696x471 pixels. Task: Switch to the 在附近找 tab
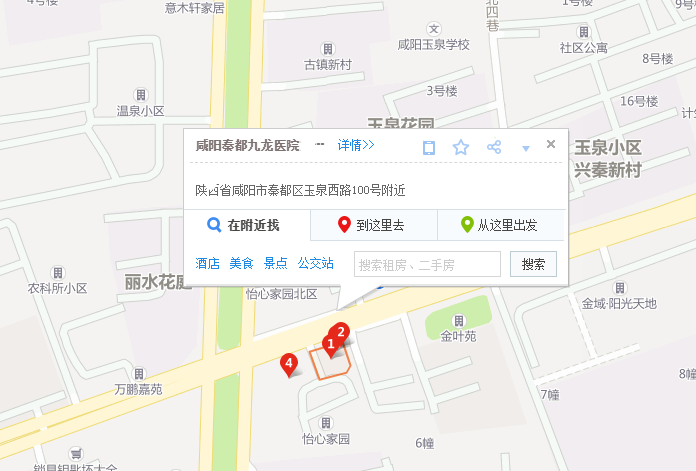(246, 225)
